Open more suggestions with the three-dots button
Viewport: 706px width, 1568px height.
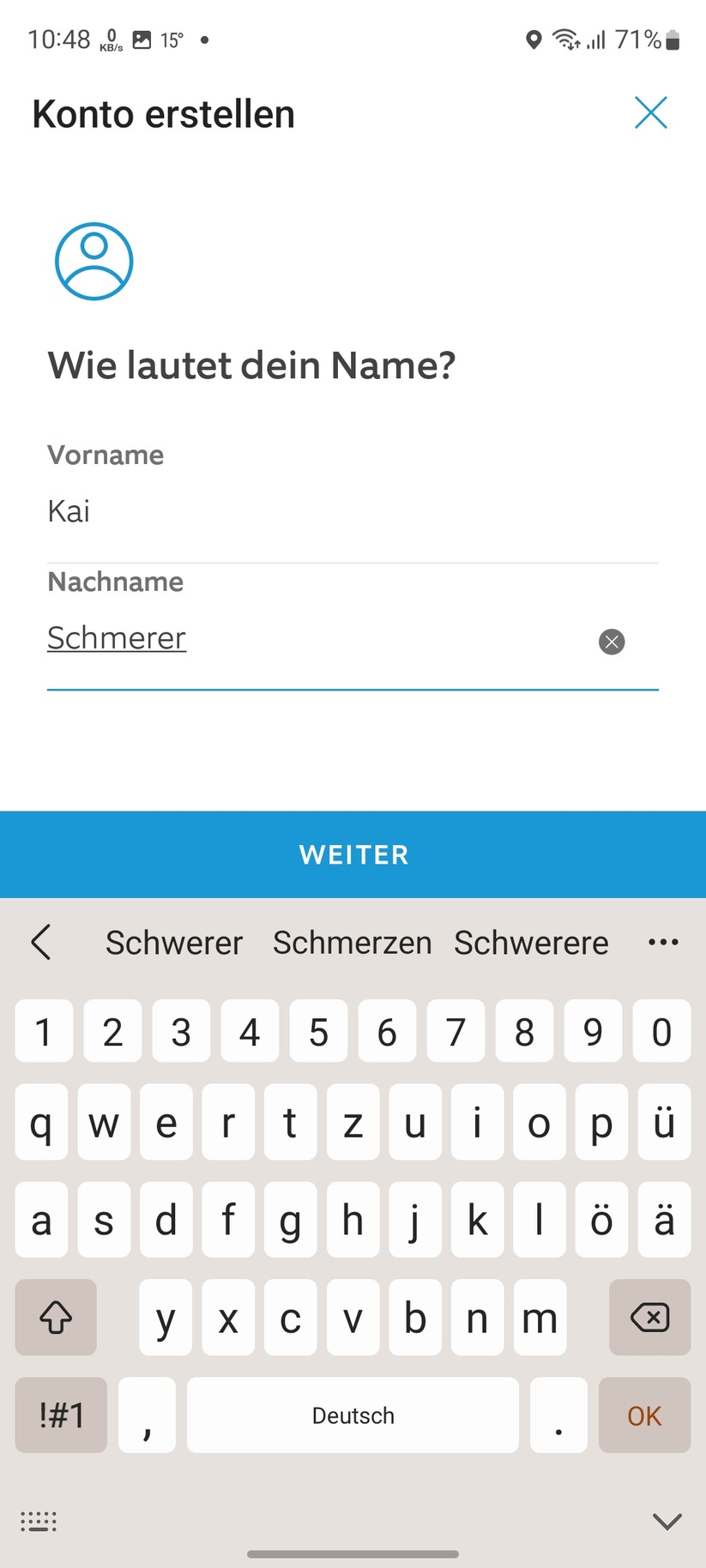663,942
